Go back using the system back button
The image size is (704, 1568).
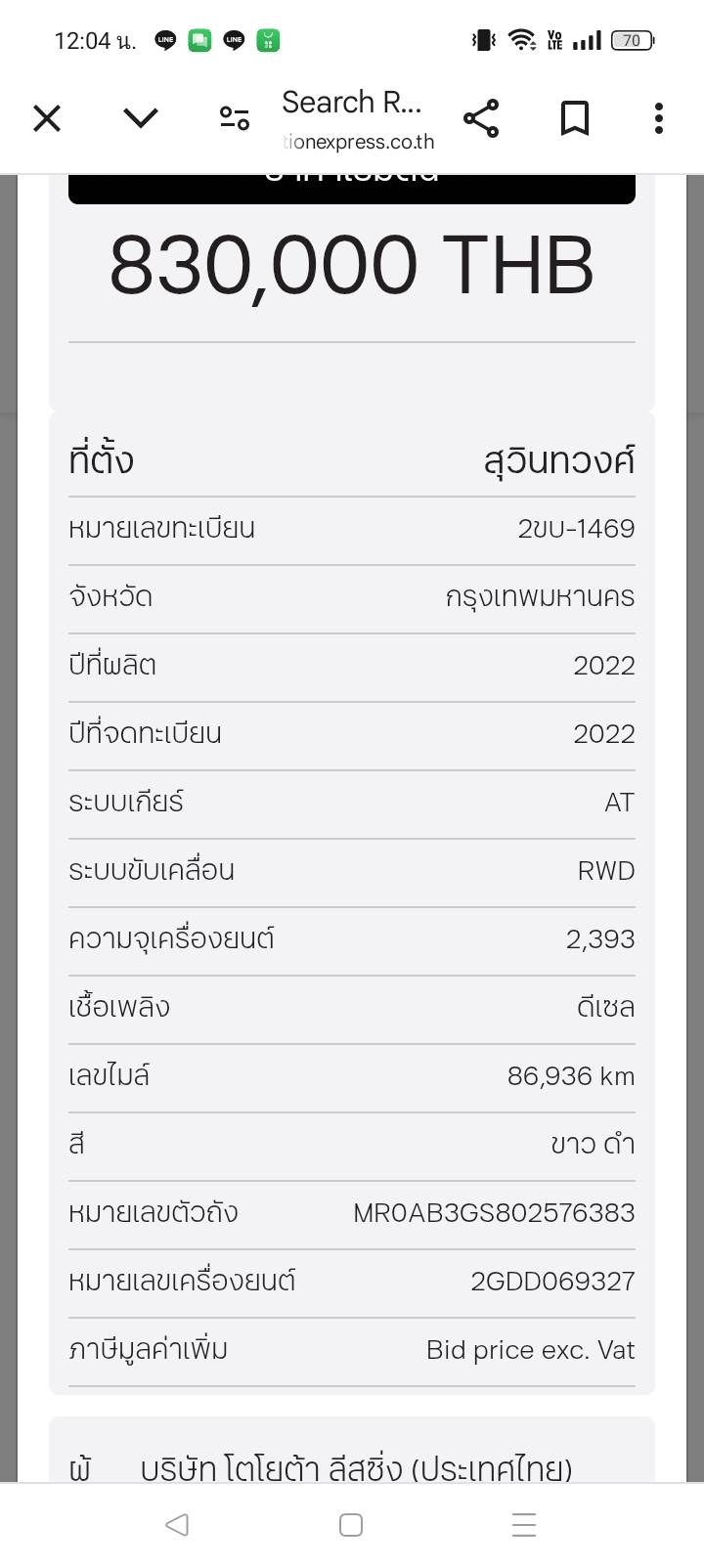click(x=177, y=1524)
